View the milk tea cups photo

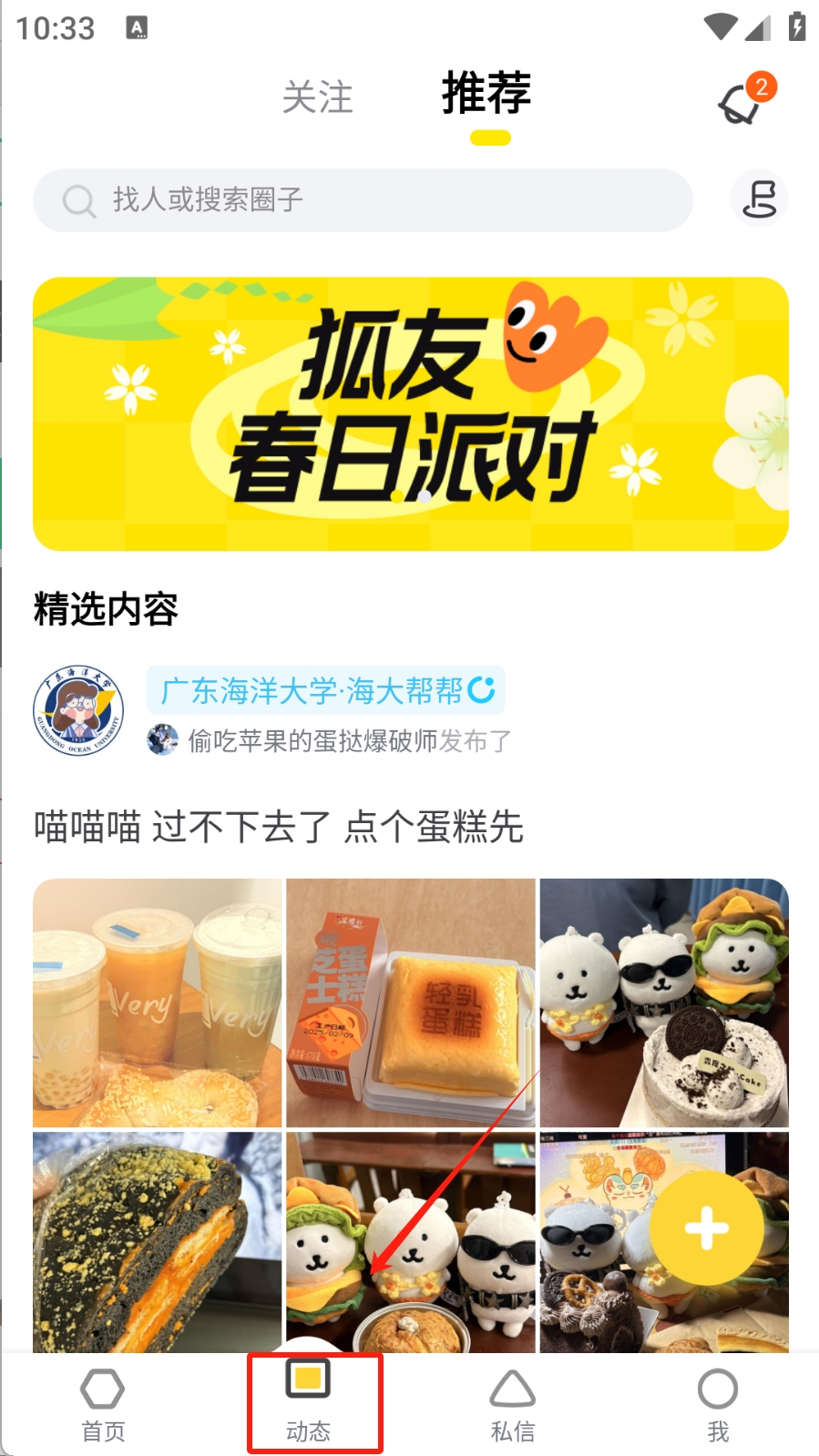click(158, 1003)
